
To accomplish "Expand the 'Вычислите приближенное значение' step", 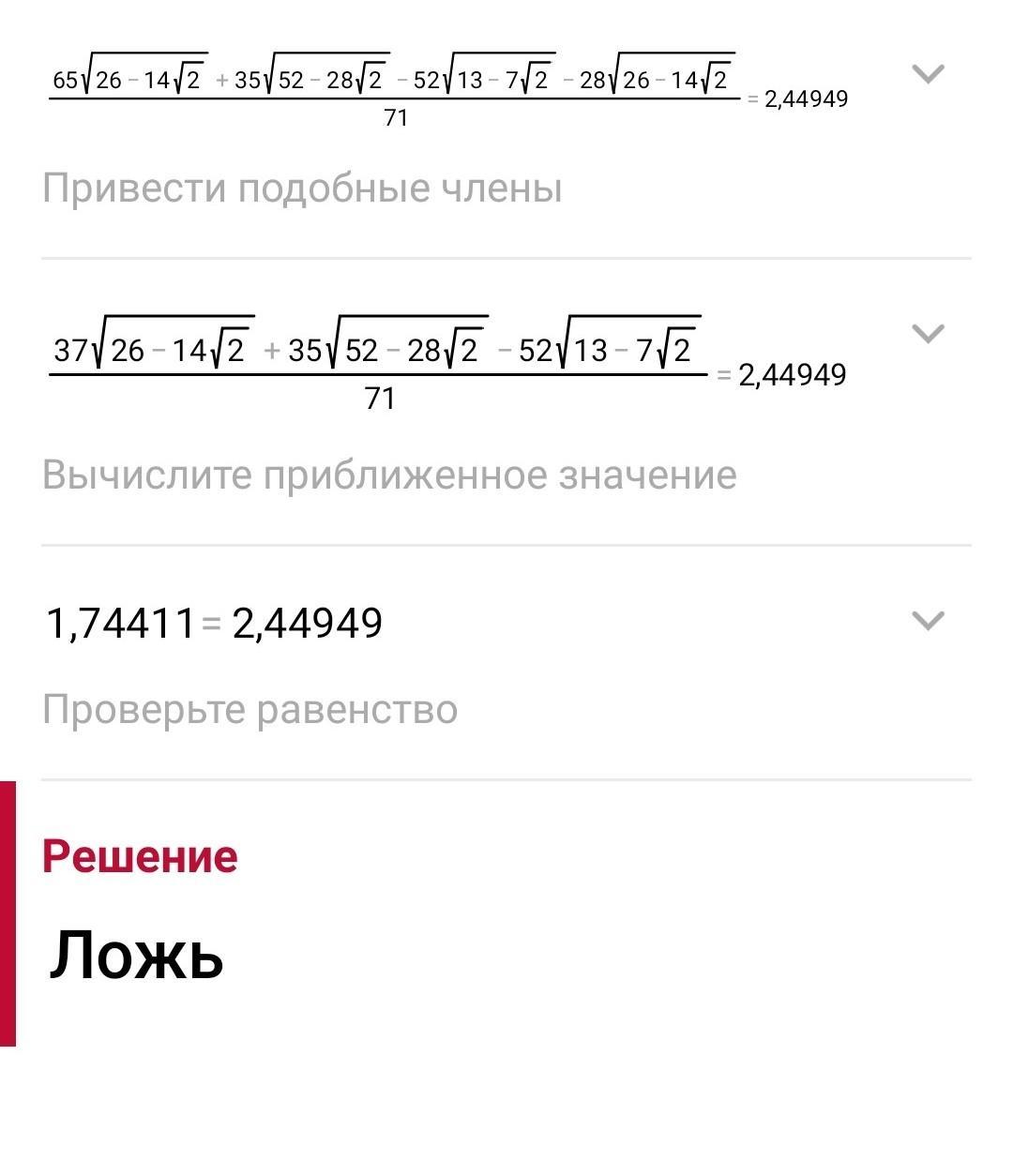I will (x=928, y=333).
